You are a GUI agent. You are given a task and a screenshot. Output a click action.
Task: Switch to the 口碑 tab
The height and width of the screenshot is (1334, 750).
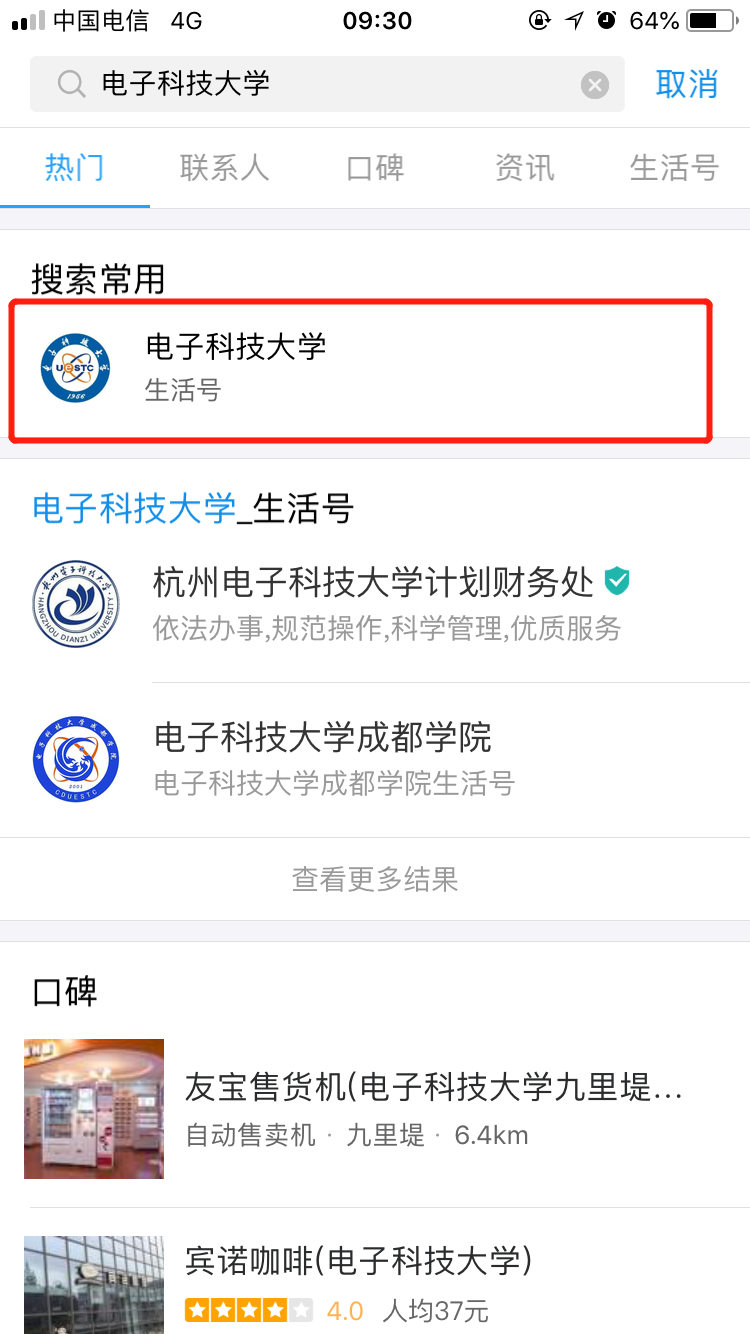(x=375, y=167)
